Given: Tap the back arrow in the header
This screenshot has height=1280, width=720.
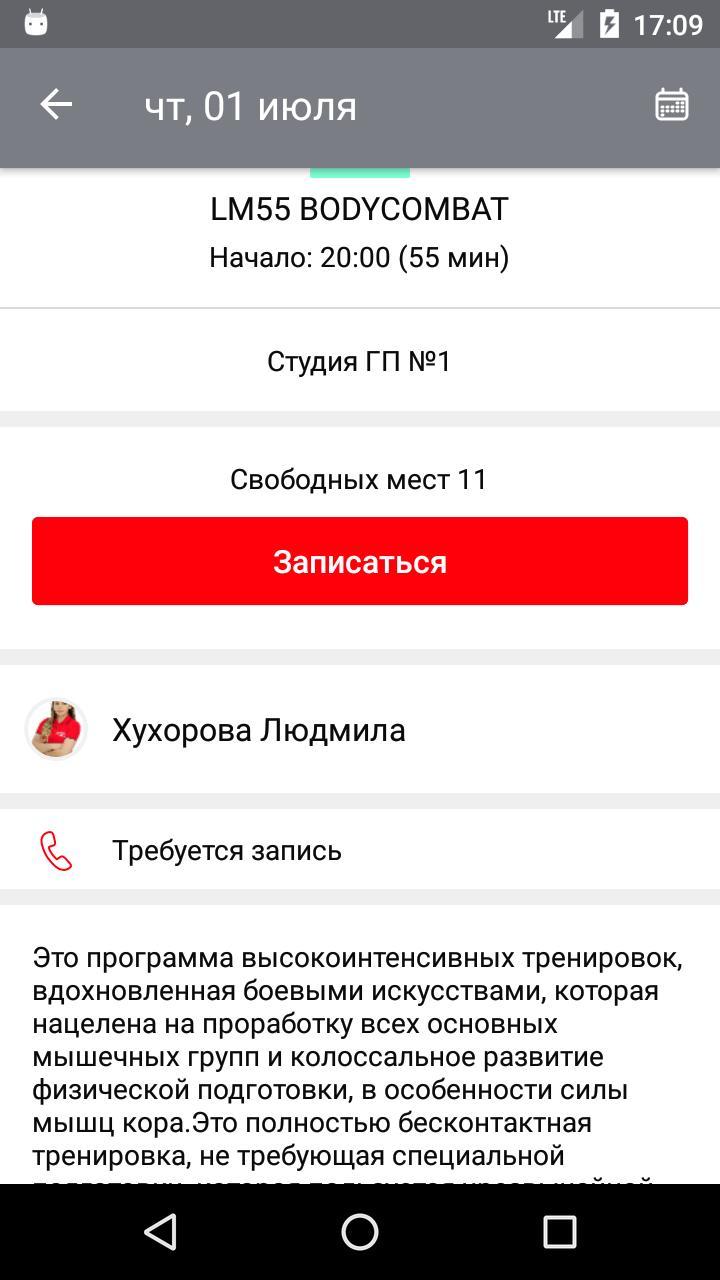Looking at the screenshot, I should pyautogui.click(x=55, y=103).
